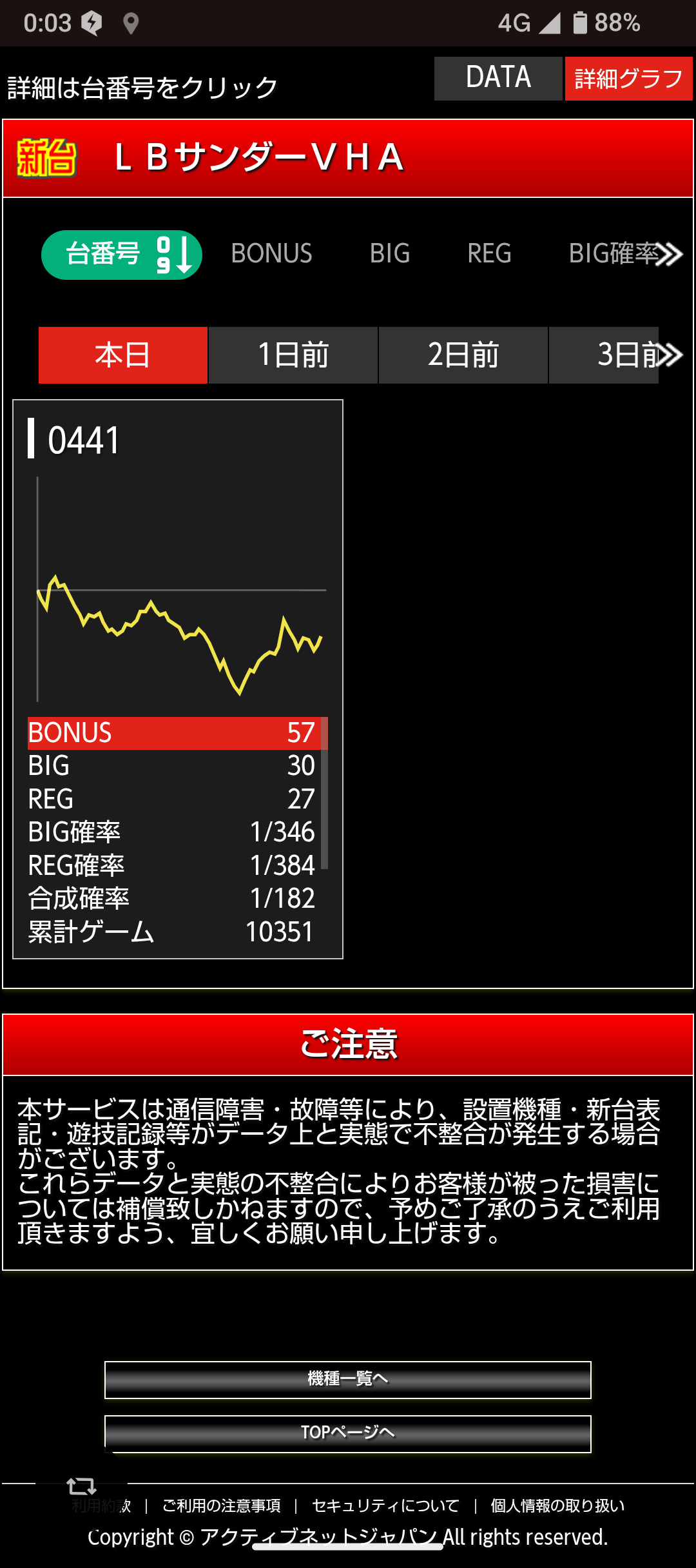Viewport: 696px width, 1568px height.
Task: Sort machines by BIG count
Action: 389,253
